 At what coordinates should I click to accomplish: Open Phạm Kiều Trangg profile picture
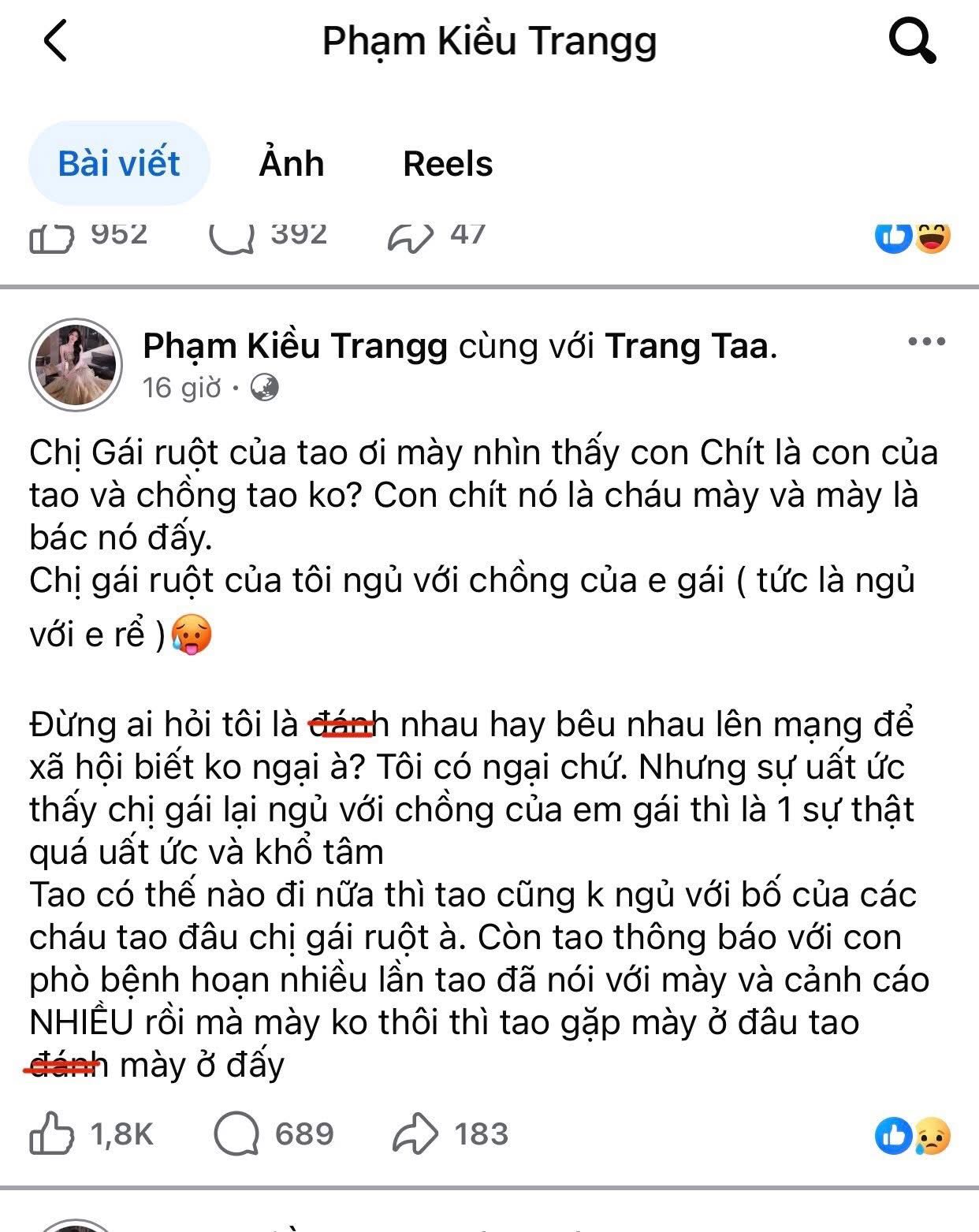(76, 365)
